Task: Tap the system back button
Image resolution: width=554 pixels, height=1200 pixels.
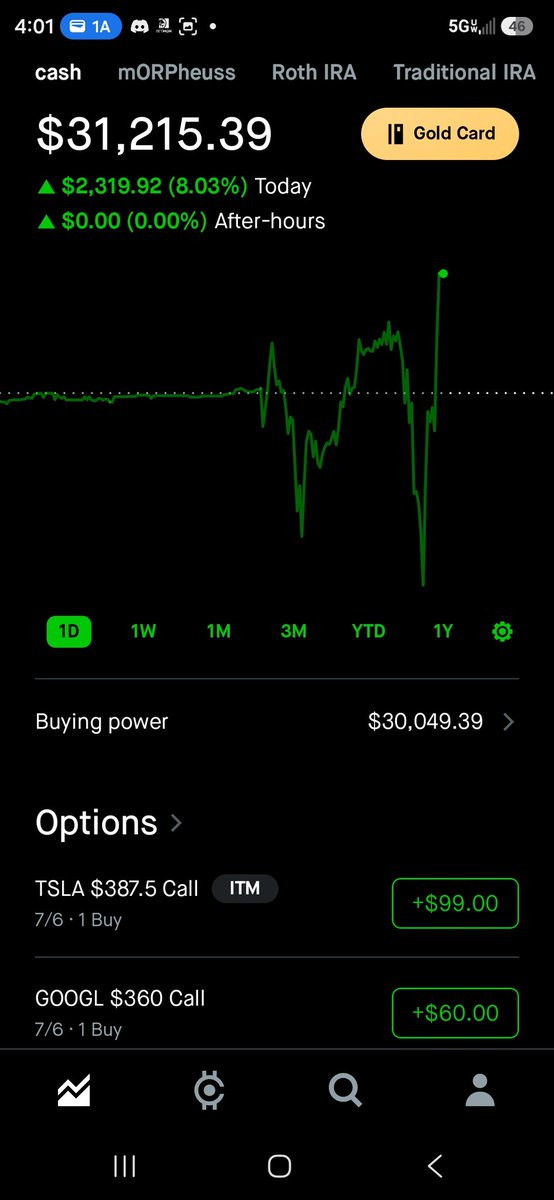Action: click(x=434, y=1165)
